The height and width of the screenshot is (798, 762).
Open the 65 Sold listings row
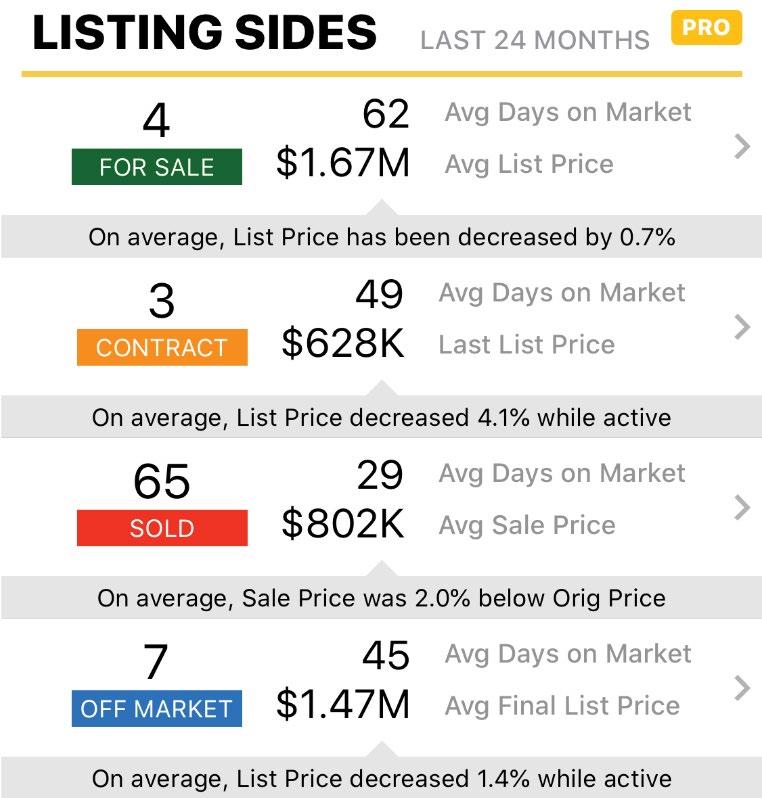[741, 507]
